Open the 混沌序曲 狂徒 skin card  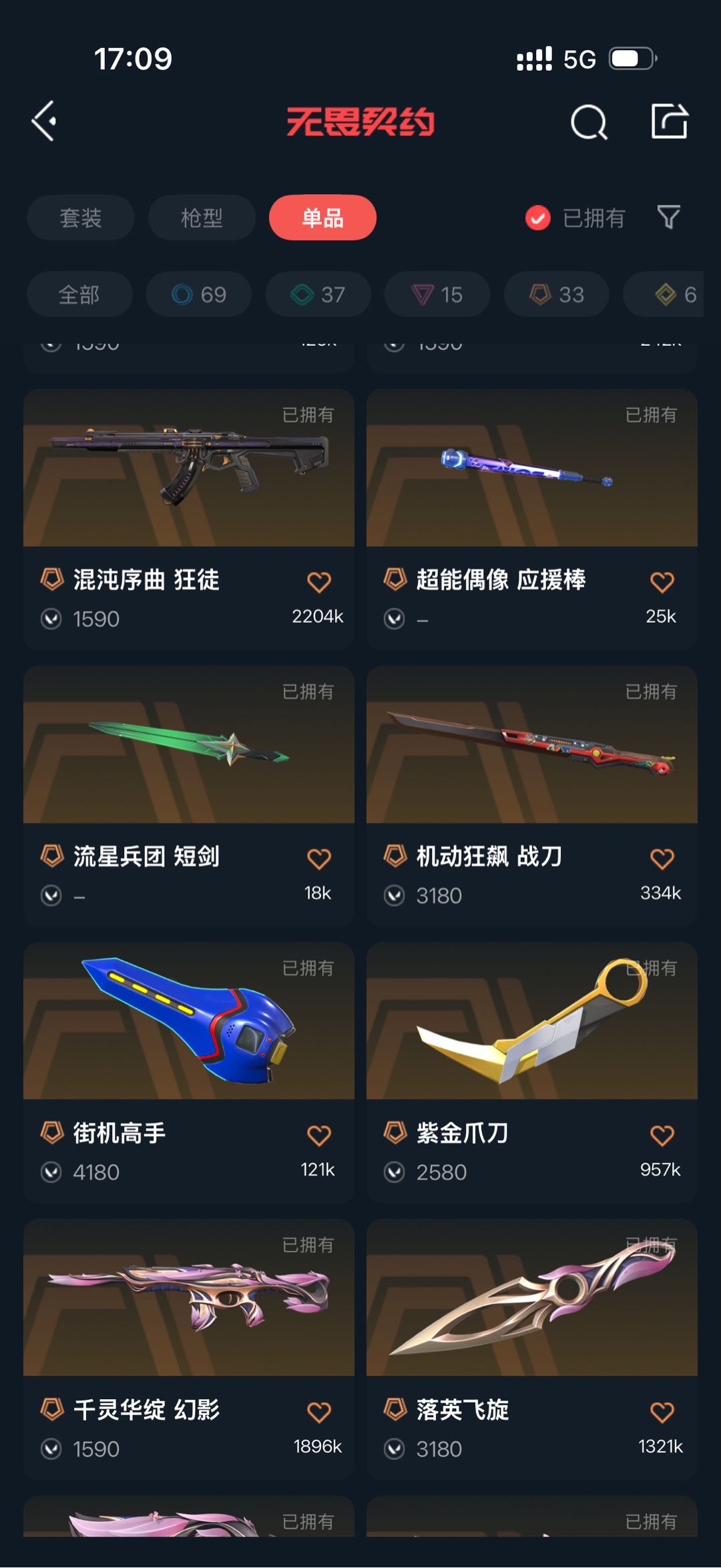pos(188,469)
